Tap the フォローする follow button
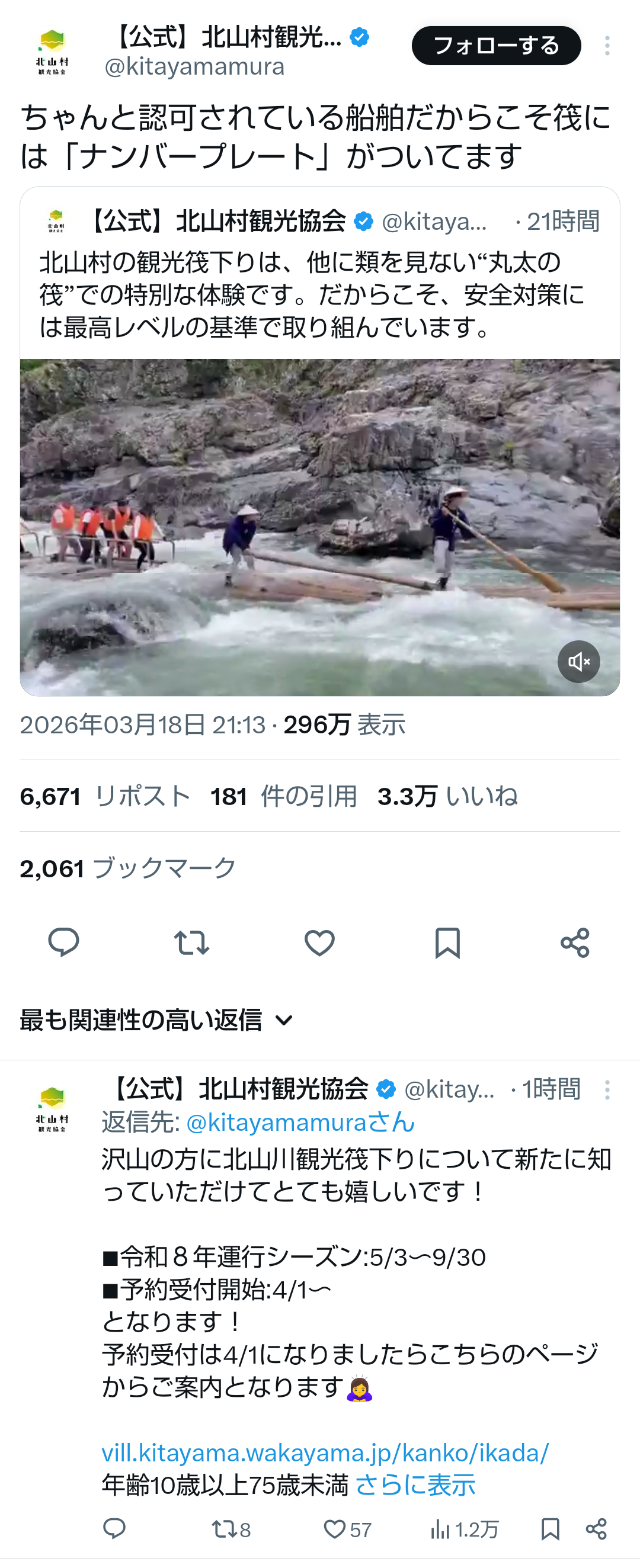The width and height of the screenshot is (640, 1568). pyautogui.click(x=495, y=46)
